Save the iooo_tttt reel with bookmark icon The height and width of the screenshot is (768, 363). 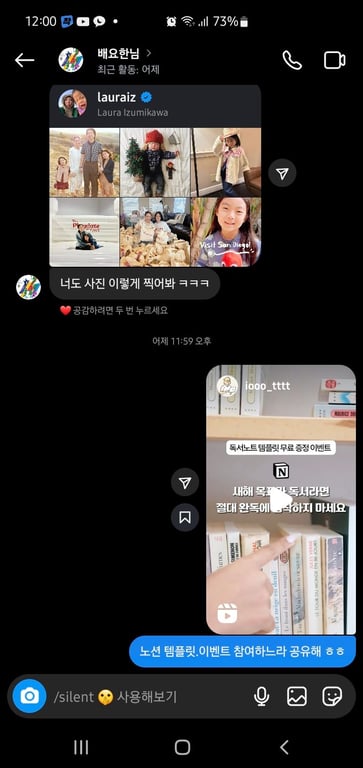[185, 518]
